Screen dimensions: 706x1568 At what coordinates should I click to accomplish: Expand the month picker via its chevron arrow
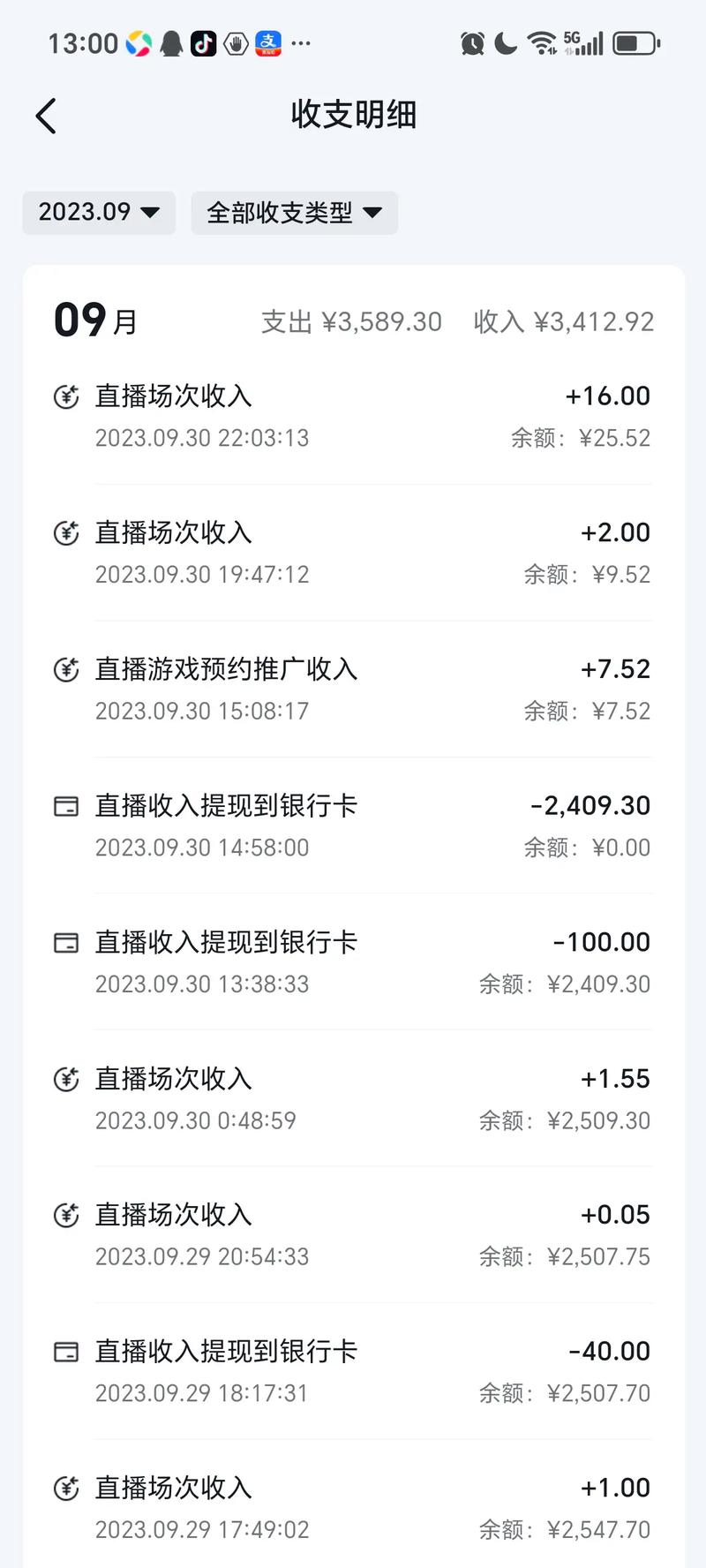(x=152, y=213)
